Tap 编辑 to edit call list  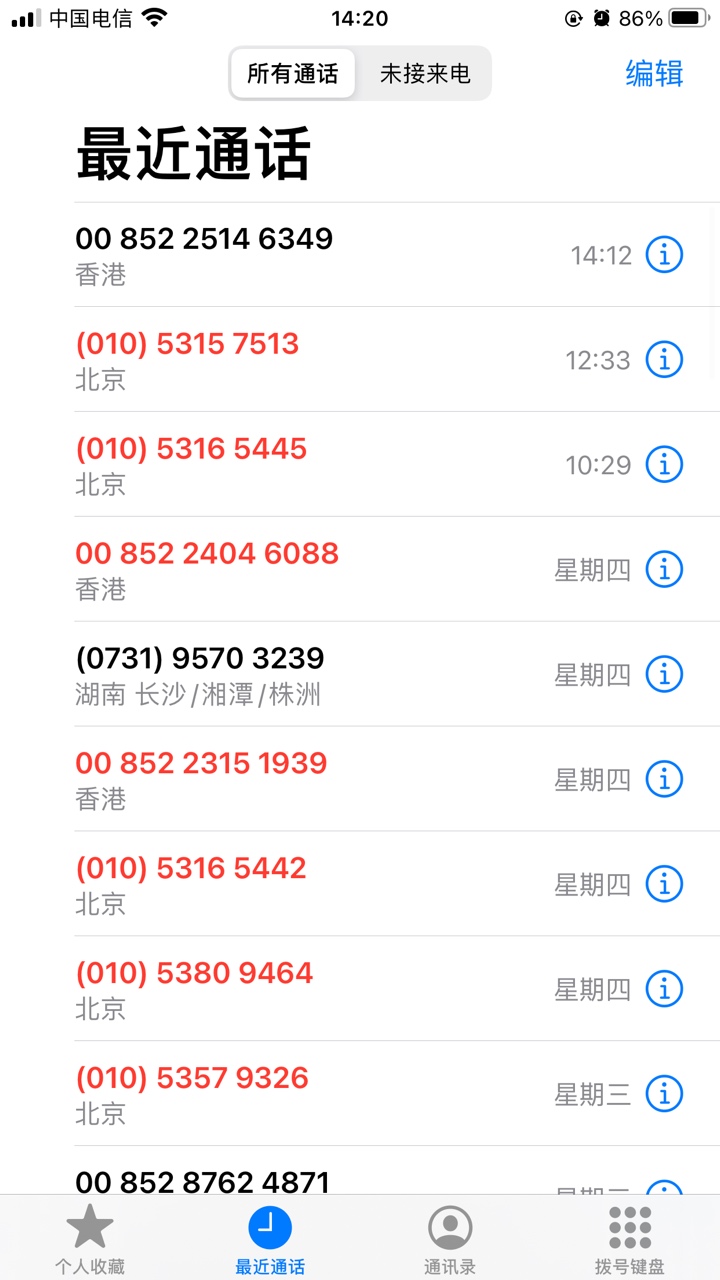coord(654,74)
